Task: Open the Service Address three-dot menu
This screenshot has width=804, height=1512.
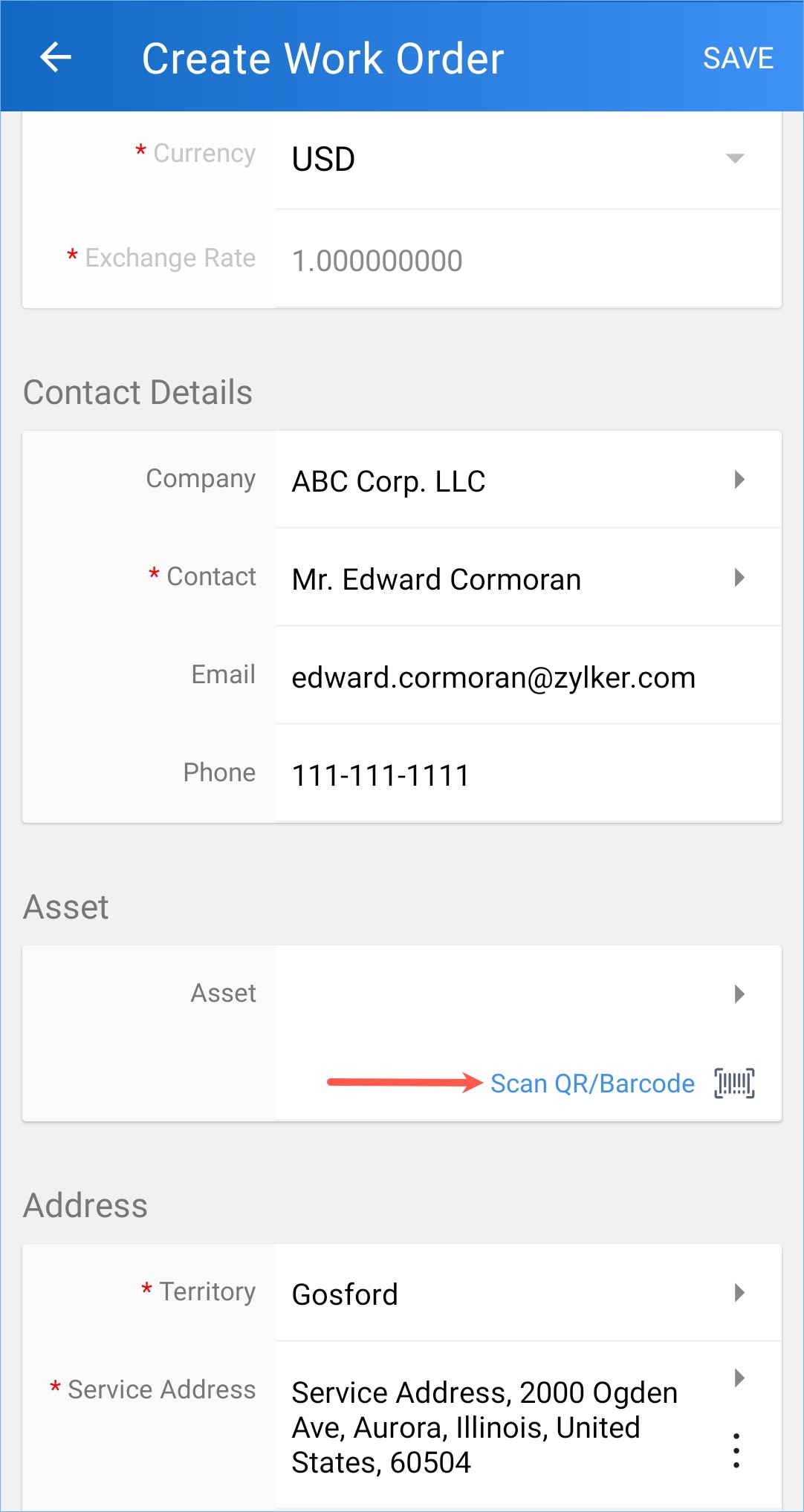Action: click(736, 1450)
